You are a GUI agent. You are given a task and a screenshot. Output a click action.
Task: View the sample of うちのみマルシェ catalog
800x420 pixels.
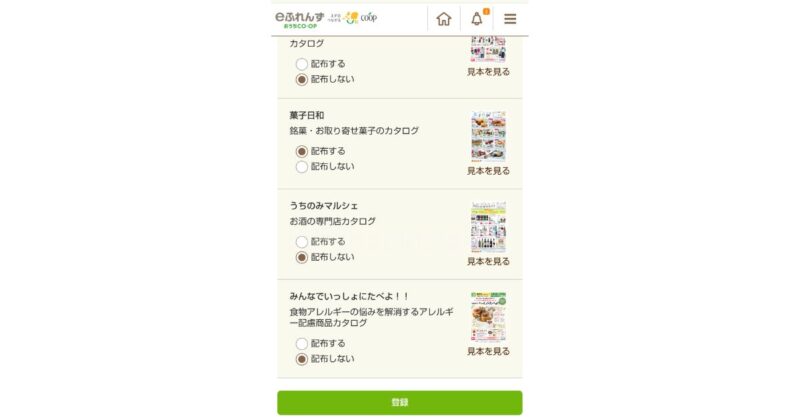click(x=488, y=261)
